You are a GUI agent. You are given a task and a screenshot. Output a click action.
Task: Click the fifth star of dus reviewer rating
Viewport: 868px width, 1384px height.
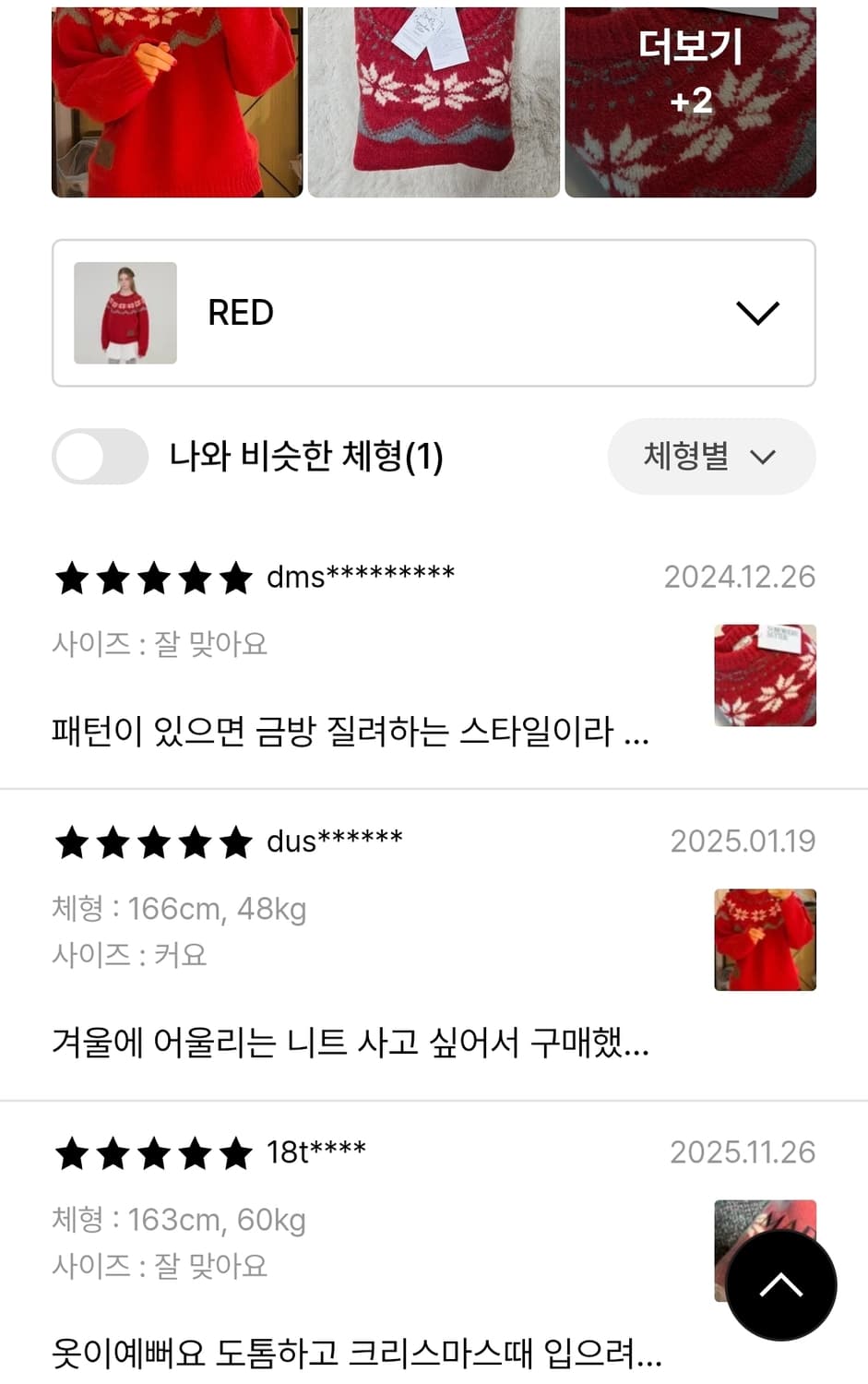point(233,842)
